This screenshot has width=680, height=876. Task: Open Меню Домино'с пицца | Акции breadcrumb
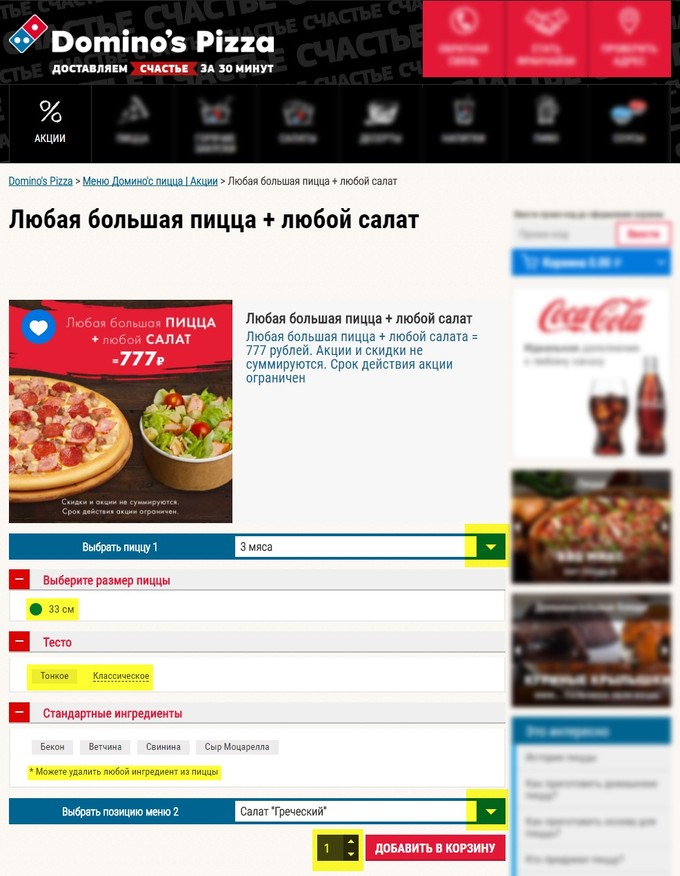150,181
